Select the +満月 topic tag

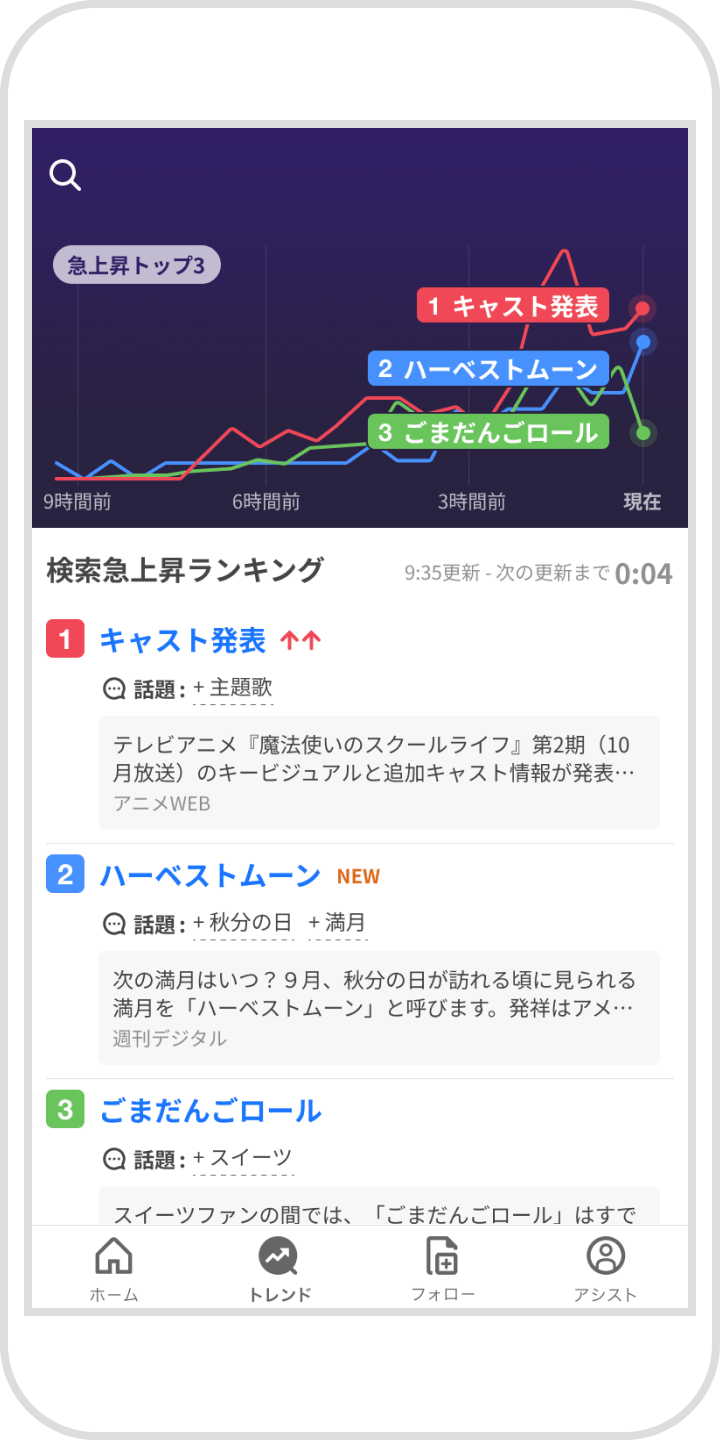pos(338,922)
